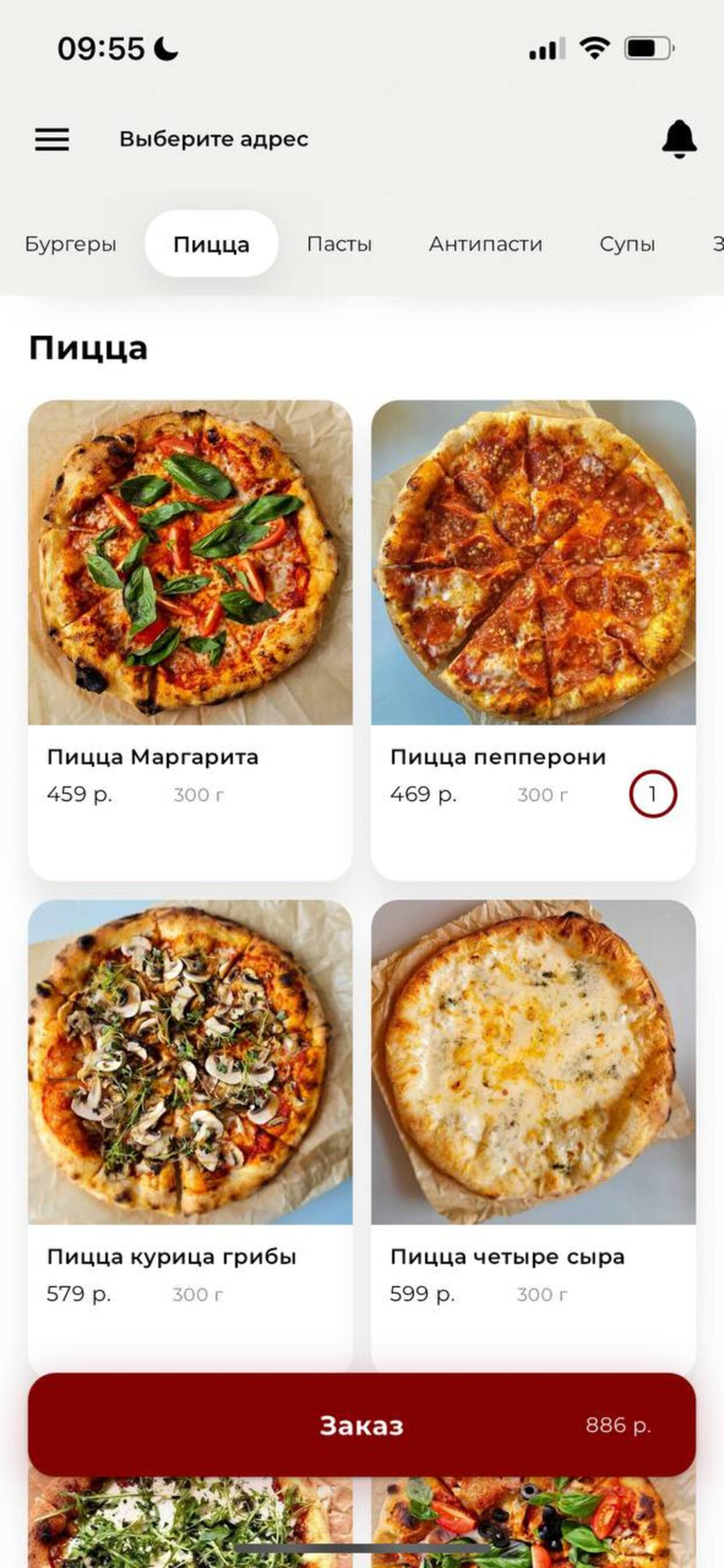Open the hamburger menu
Screen dimensions: 724x1568
point(52,140)
